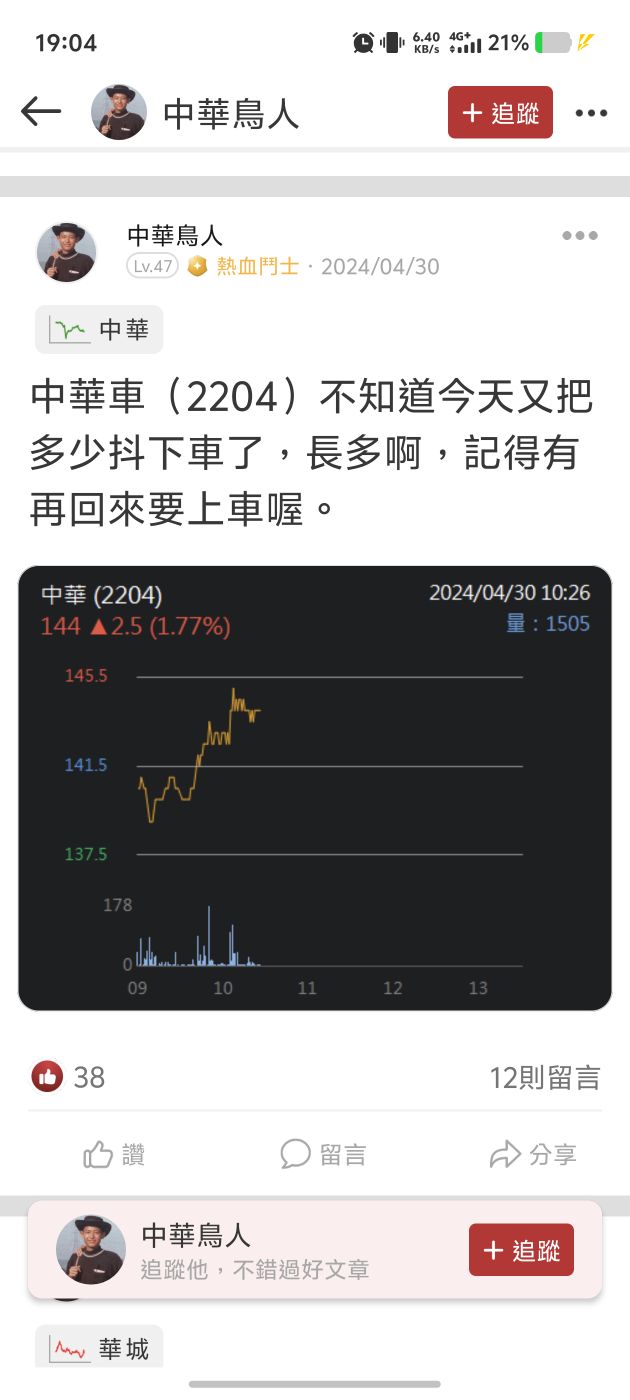Tap the red 追蹤 button in header
Screen dimensions: 630x1400
click(500, 112)
